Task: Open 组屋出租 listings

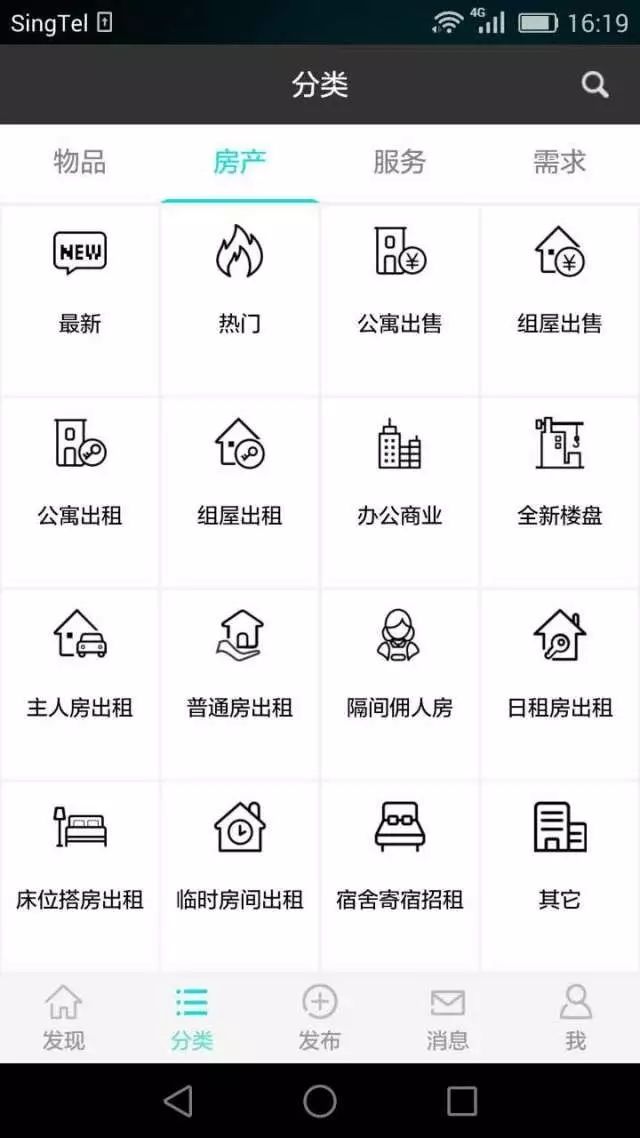Action: tap(240, 472)
